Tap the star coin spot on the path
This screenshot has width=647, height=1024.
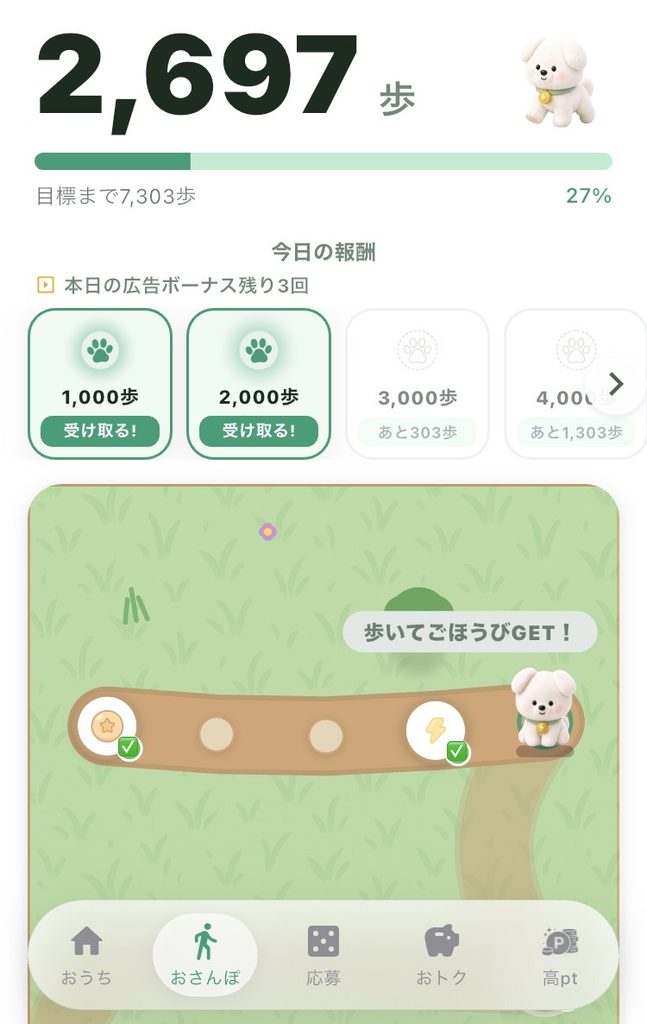pyautogui.click(x=107, y=727)
